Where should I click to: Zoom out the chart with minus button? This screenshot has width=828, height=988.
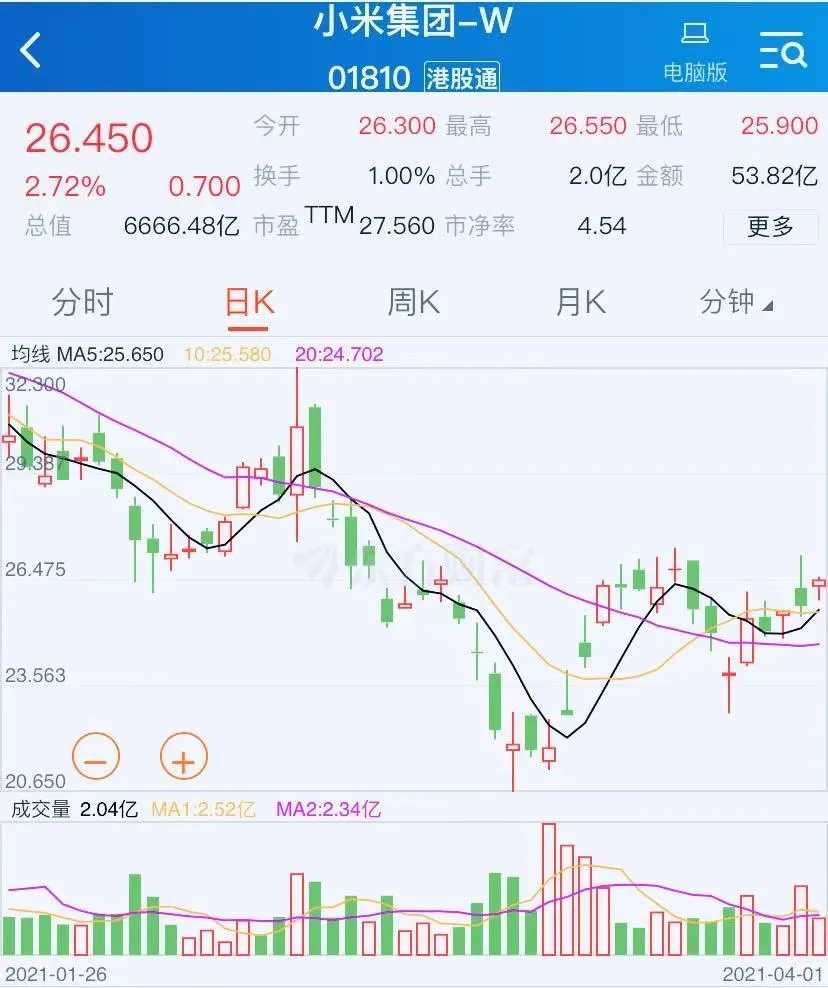96,758
